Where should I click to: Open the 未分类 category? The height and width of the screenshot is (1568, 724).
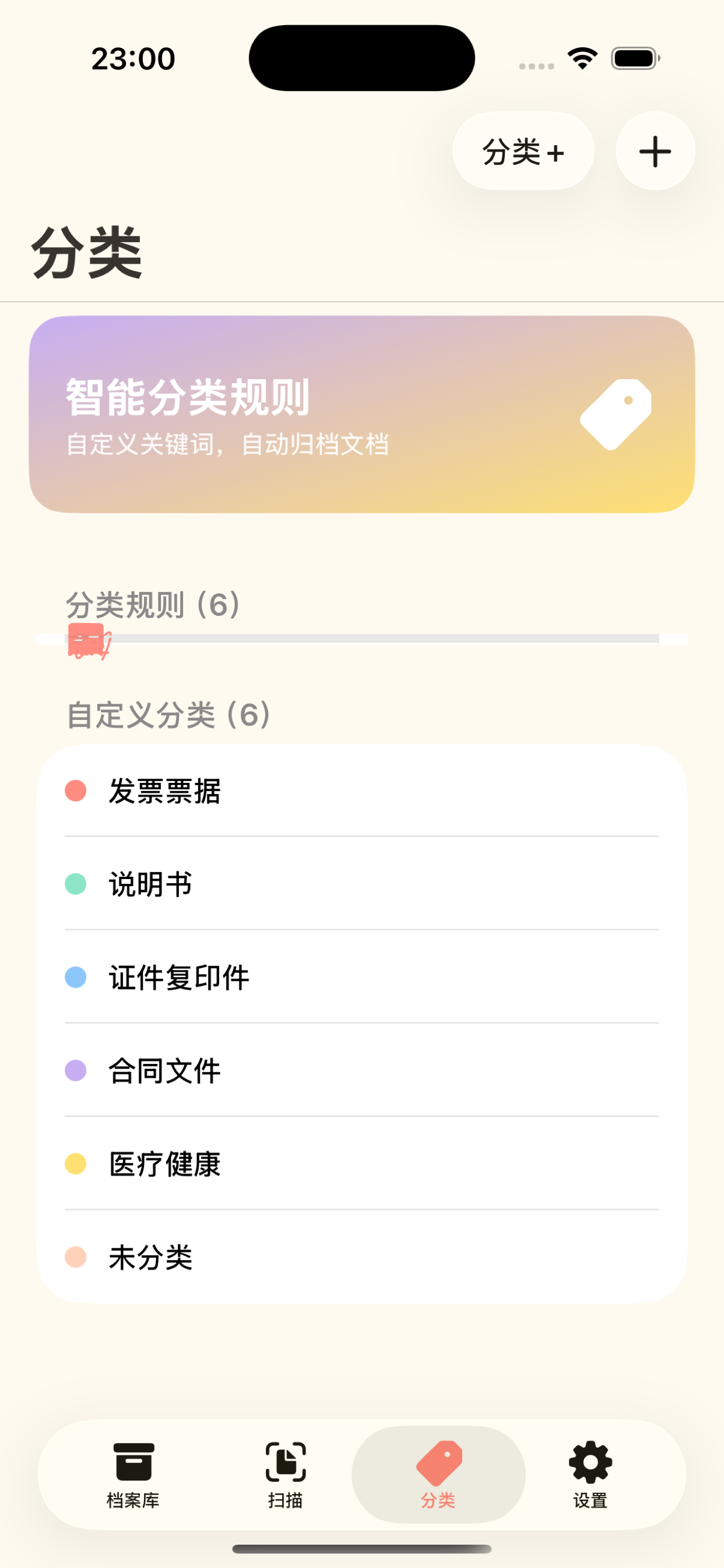click(x=362, y=1256)
